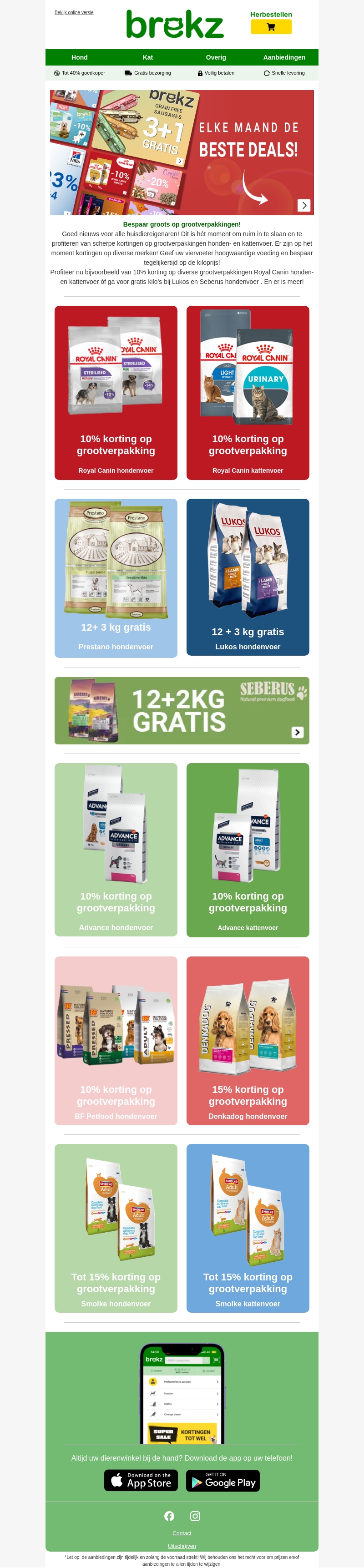Open the Bekijk online versie link

coord(74,12)
